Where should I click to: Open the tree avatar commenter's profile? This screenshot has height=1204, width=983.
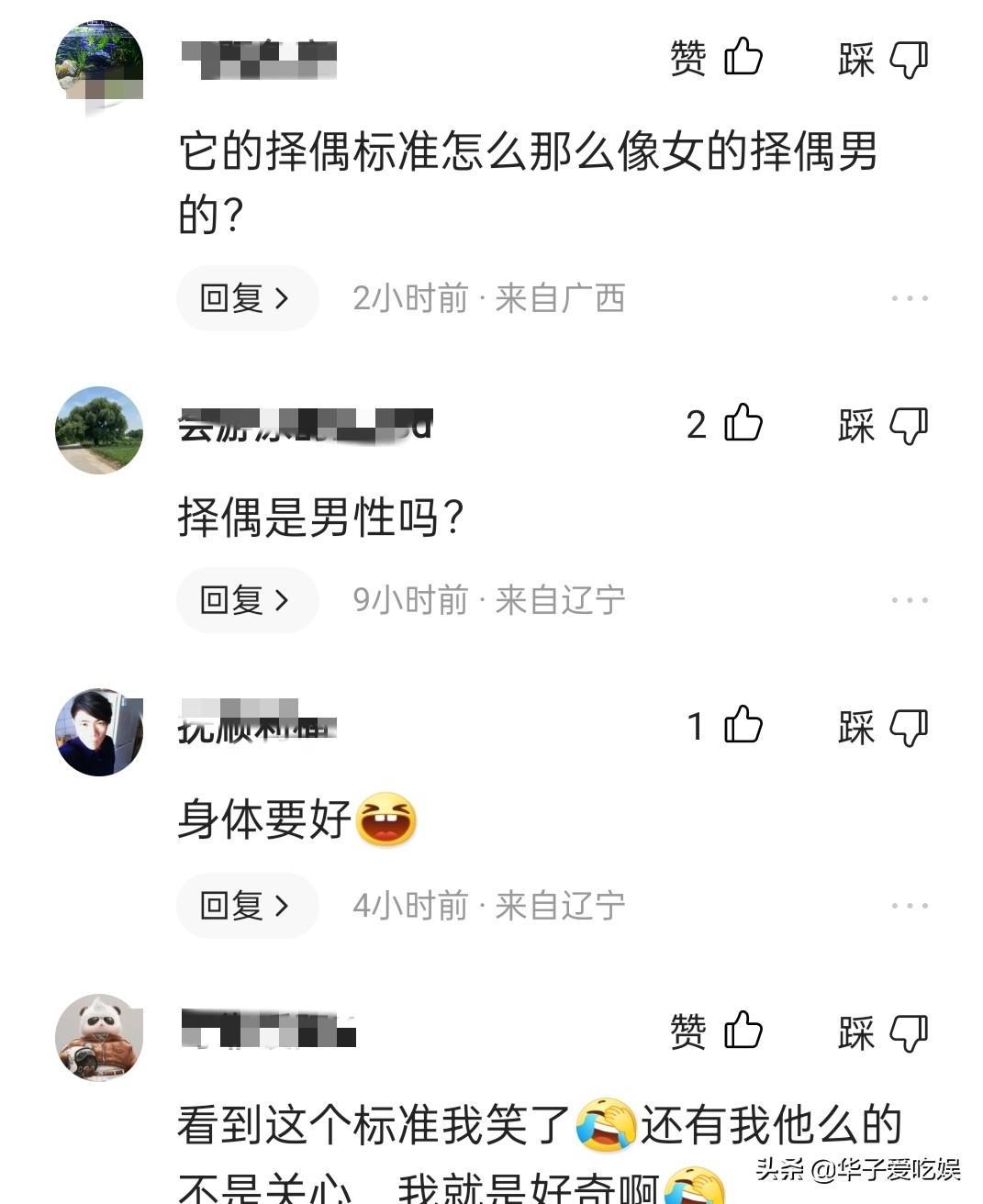pos(99,429)
